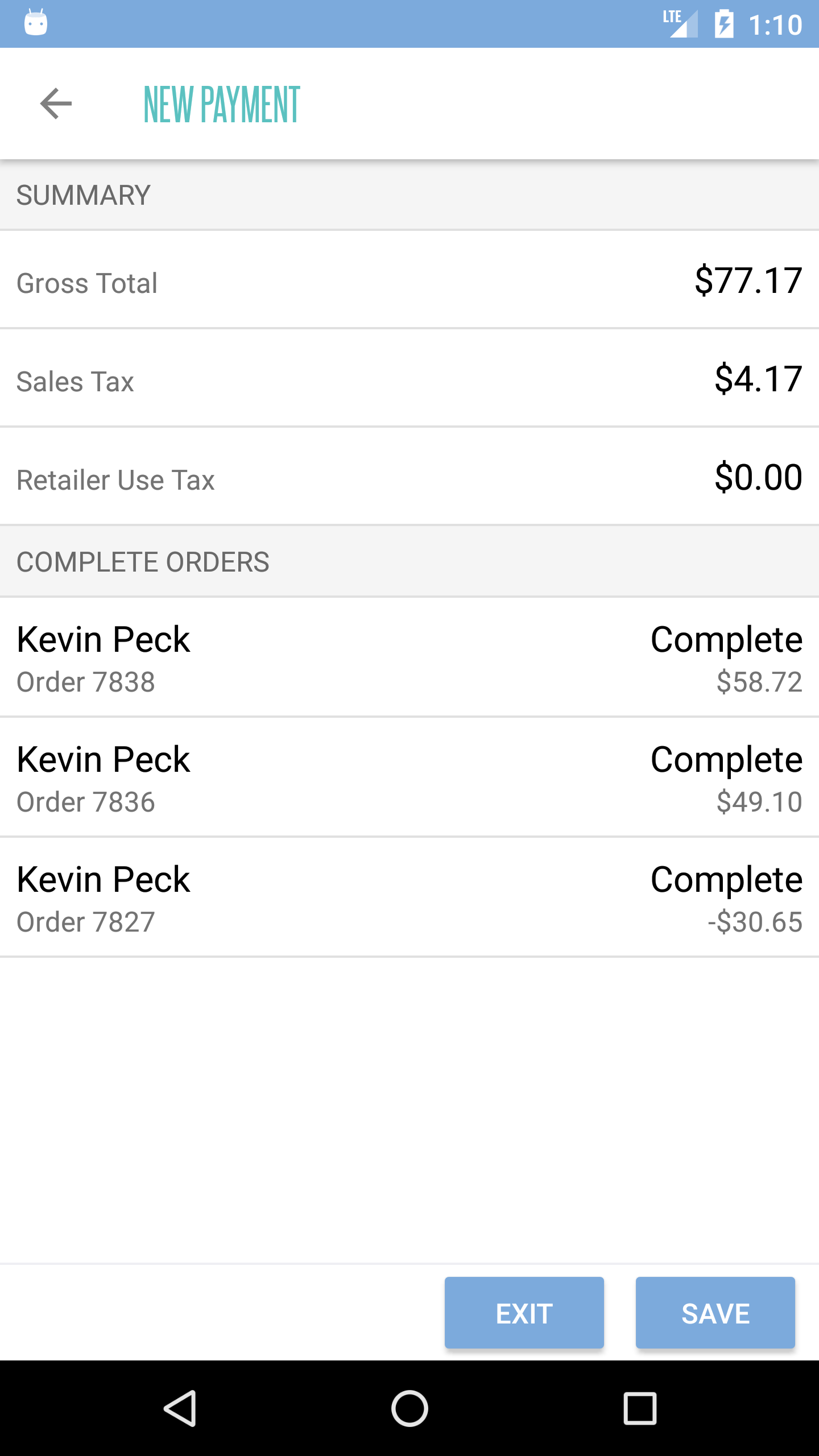This screenshot has width=819, height=1456.
Task: Open Kevin Peck's Order 7827
Action: point(409,897)
